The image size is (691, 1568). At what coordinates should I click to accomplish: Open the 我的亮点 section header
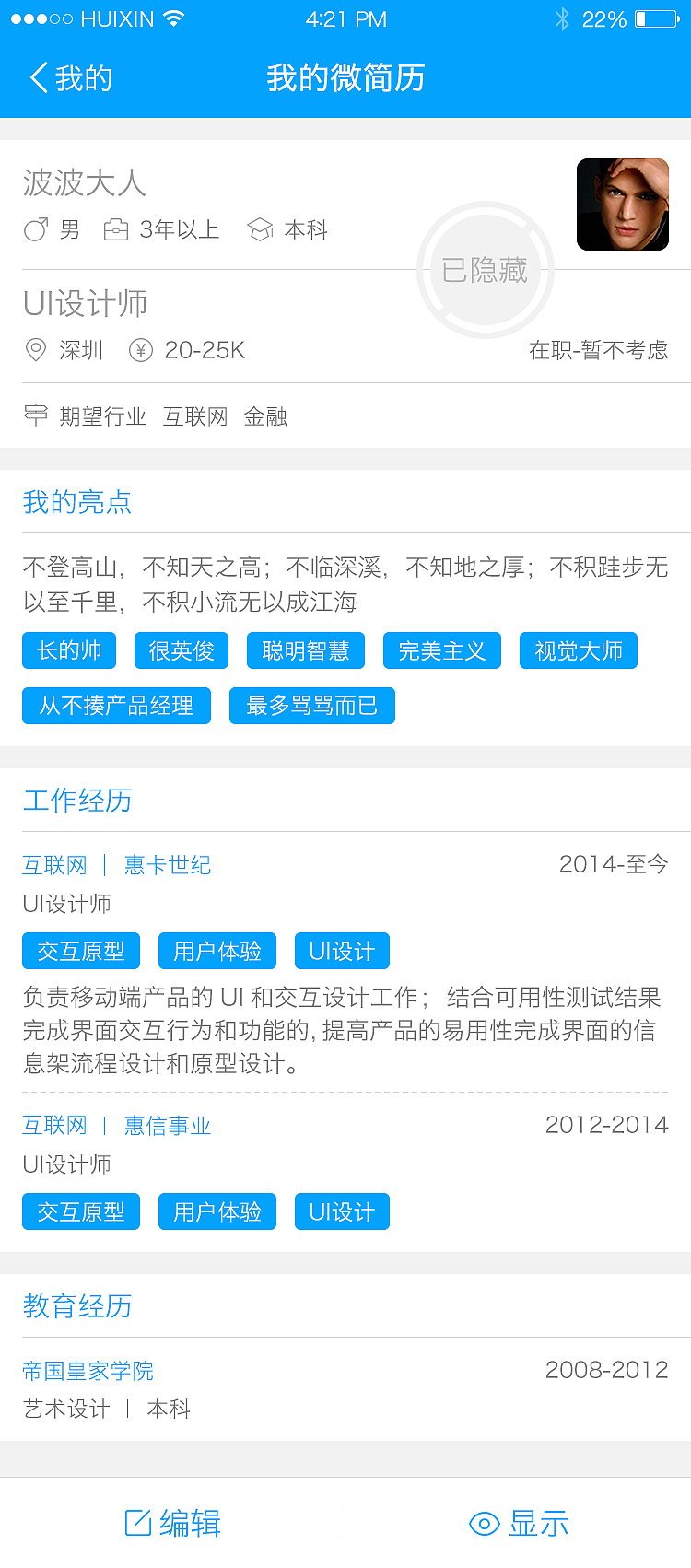click(76, 502)
